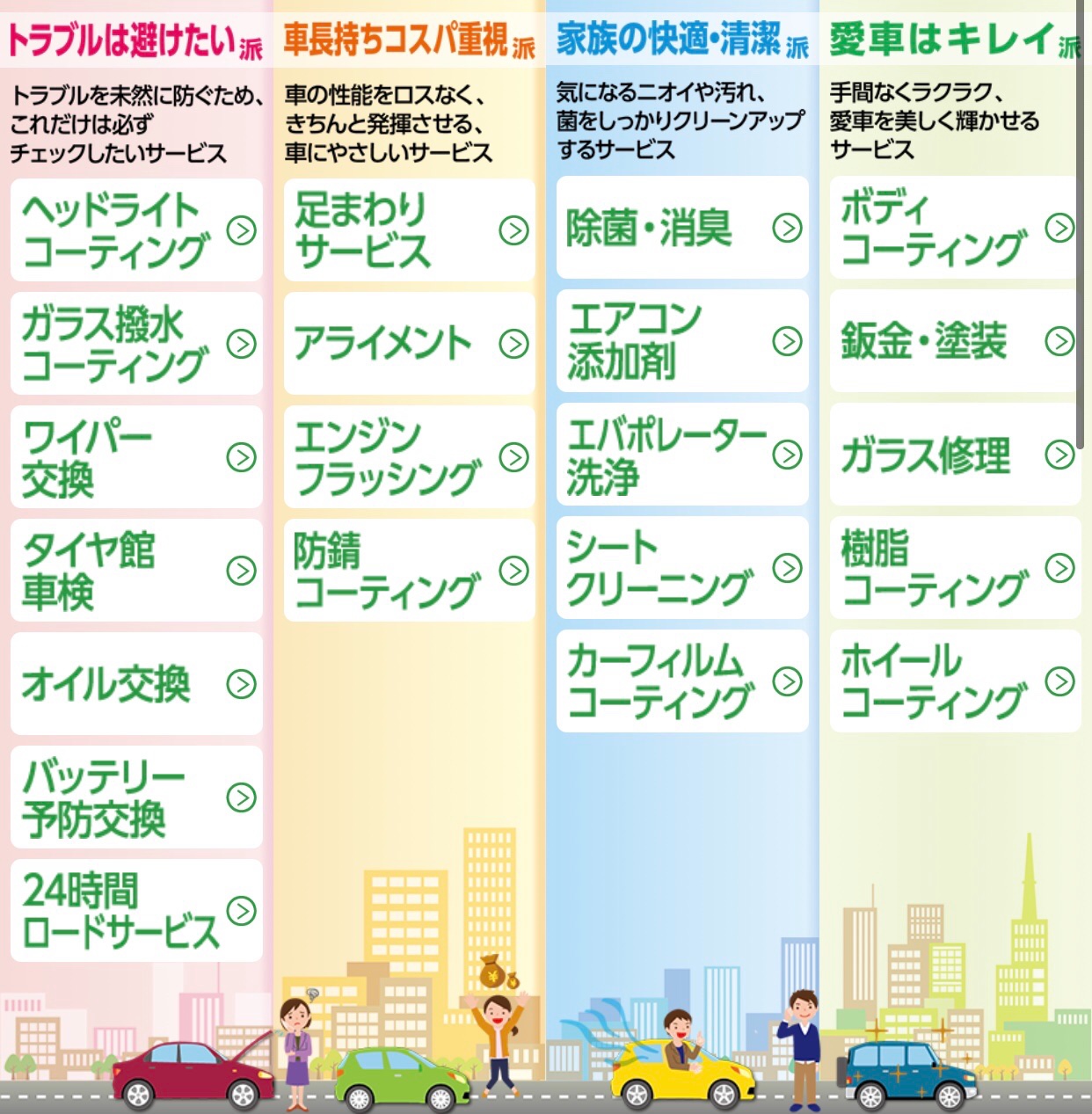Select エアコン添加剤

(681, 341)
